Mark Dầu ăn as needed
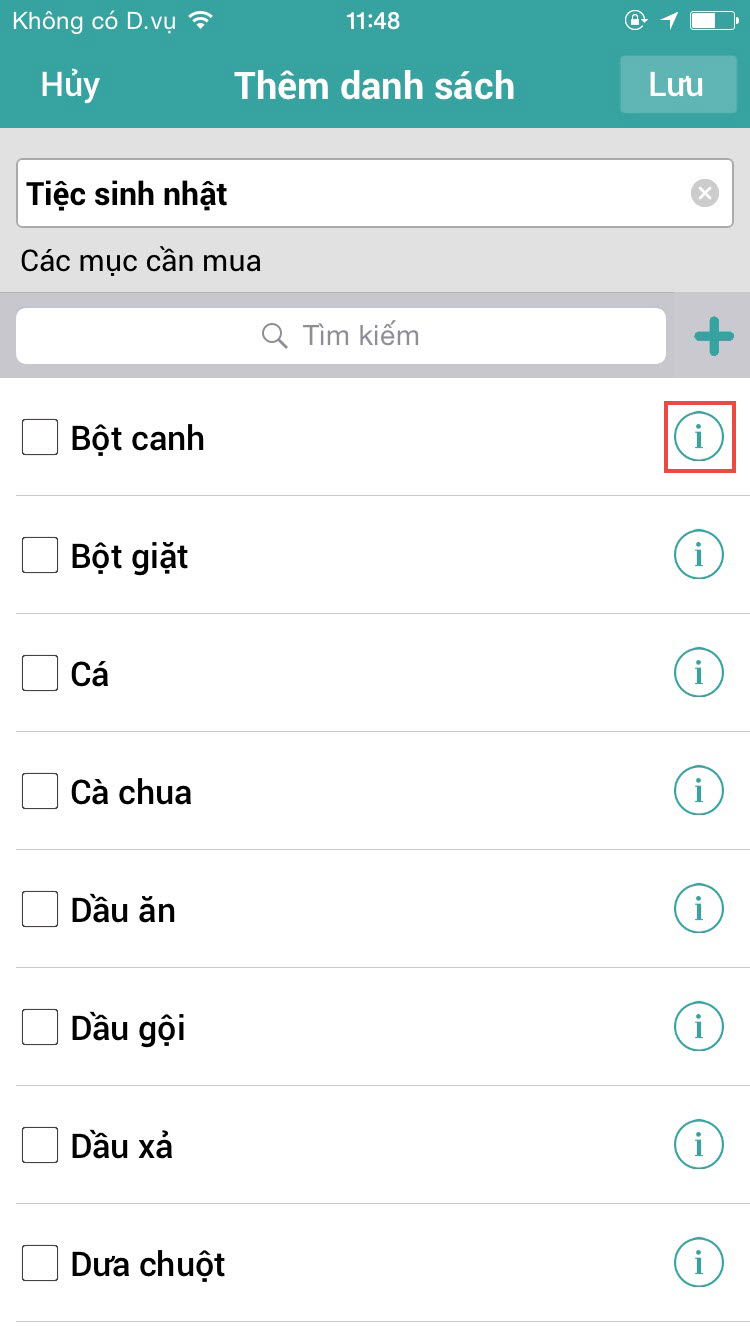This screenshot has width=750, height=1334. pos(40,909)
